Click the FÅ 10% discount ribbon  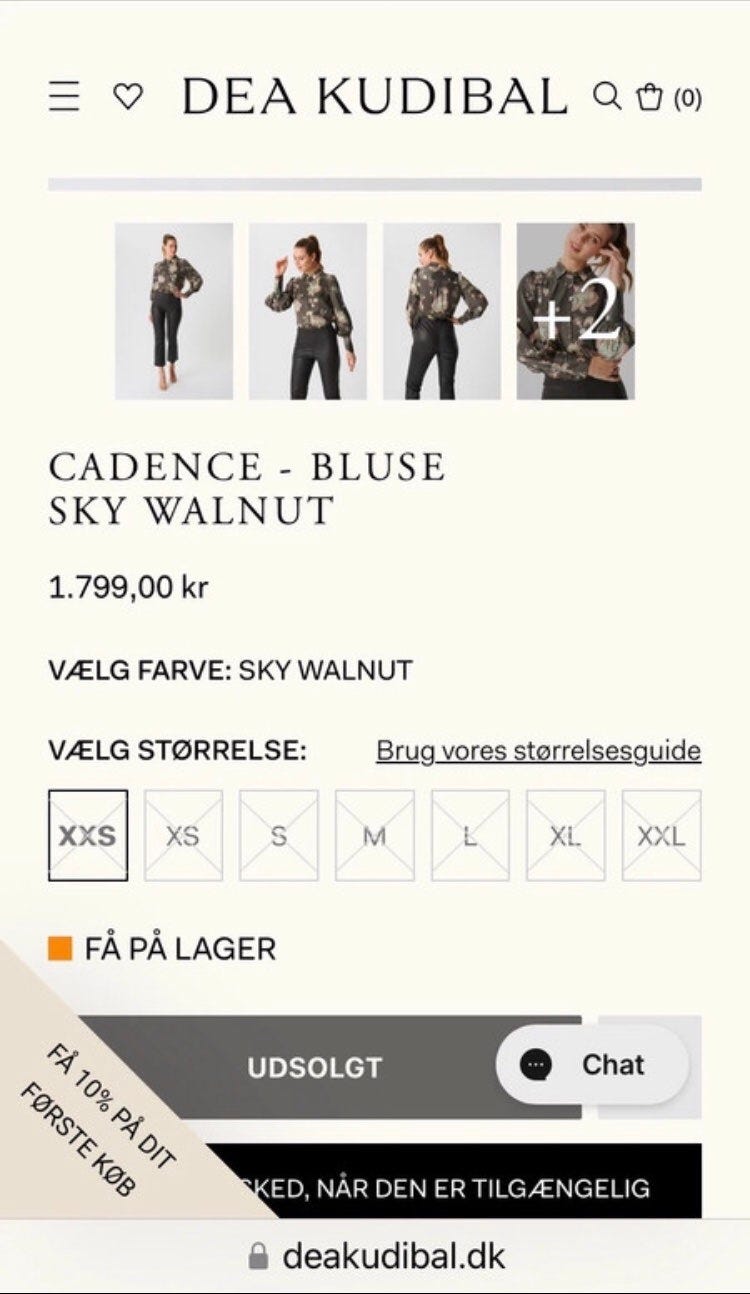coord(95,1125)
